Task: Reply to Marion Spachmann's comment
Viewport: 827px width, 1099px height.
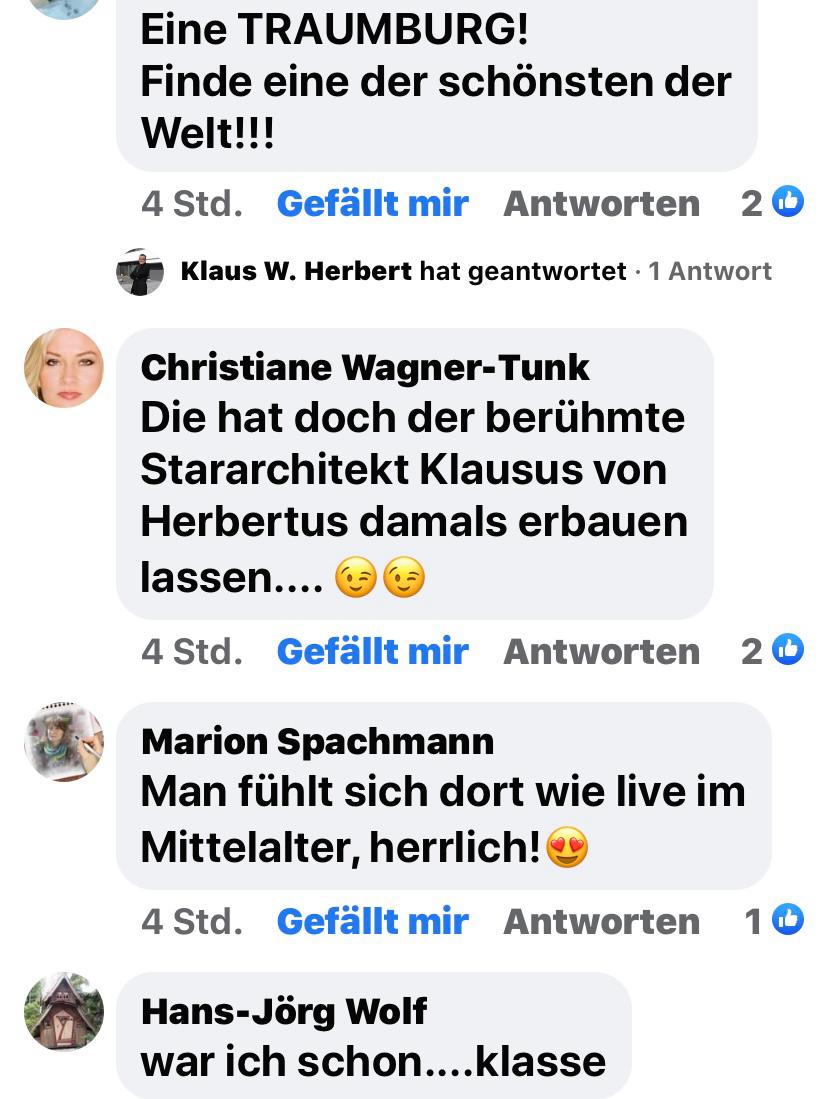Action: click(601, 921)
